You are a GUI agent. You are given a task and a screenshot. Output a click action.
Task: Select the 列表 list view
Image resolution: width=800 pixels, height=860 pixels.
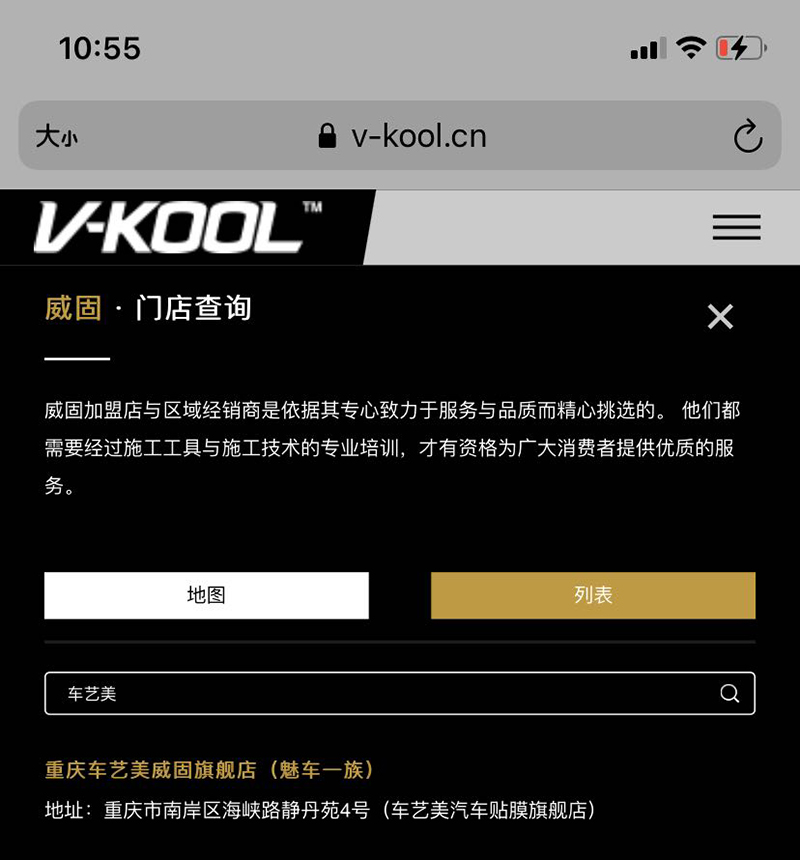pyautogui.click(x=592, y=595)
